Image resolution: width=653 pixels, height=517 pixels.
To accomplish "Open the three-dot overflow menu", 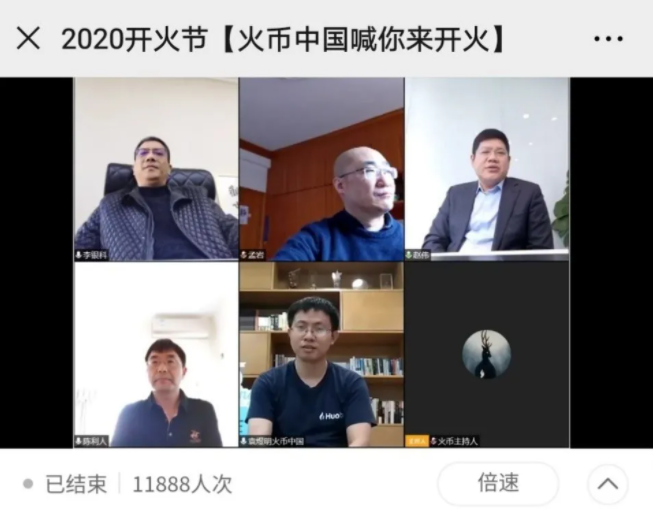I will pyautogui.click(x=608, y=39).
